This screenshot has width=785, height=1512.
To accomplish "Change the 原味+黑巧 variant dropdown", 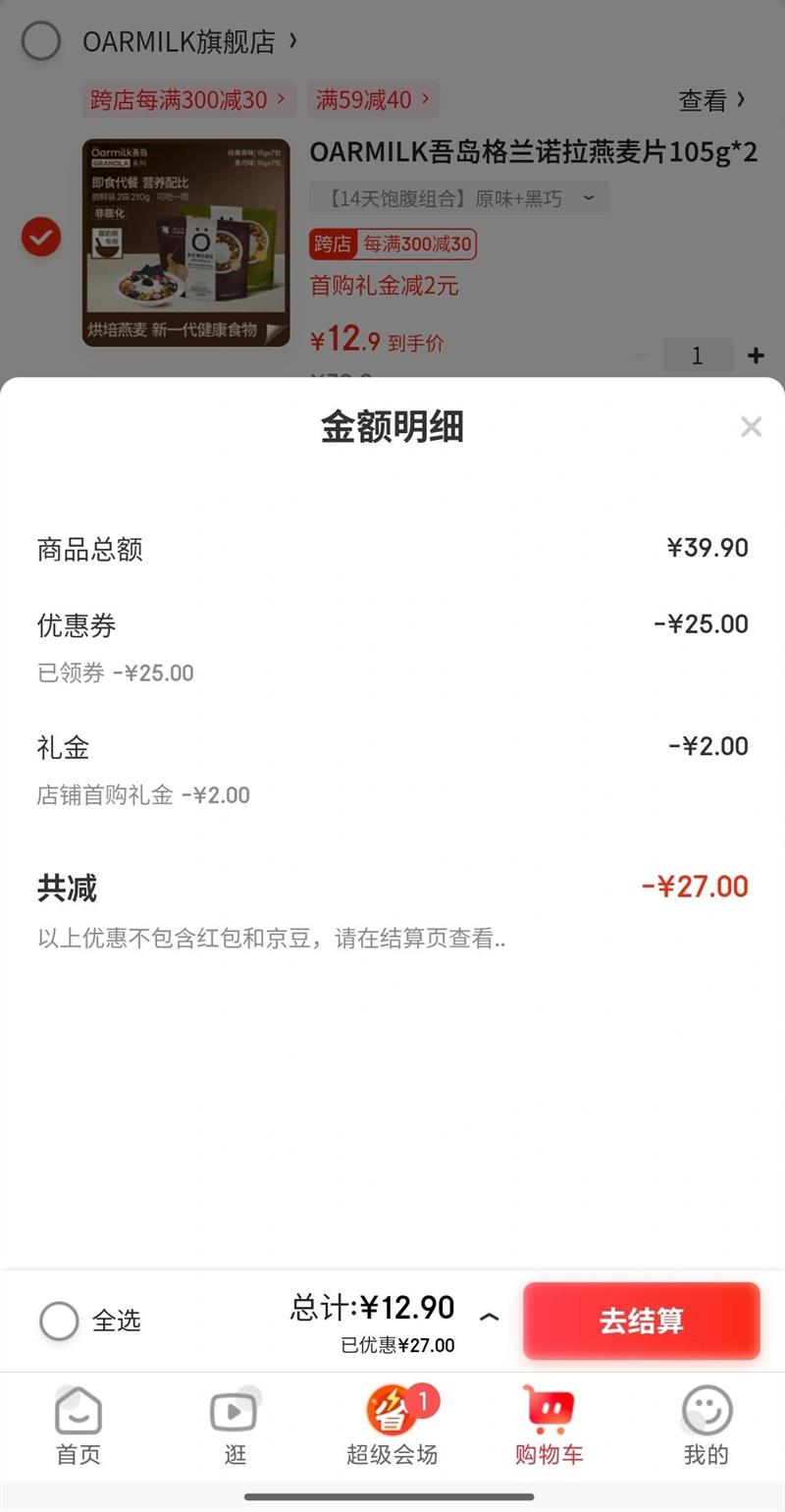I will point(459,199).
